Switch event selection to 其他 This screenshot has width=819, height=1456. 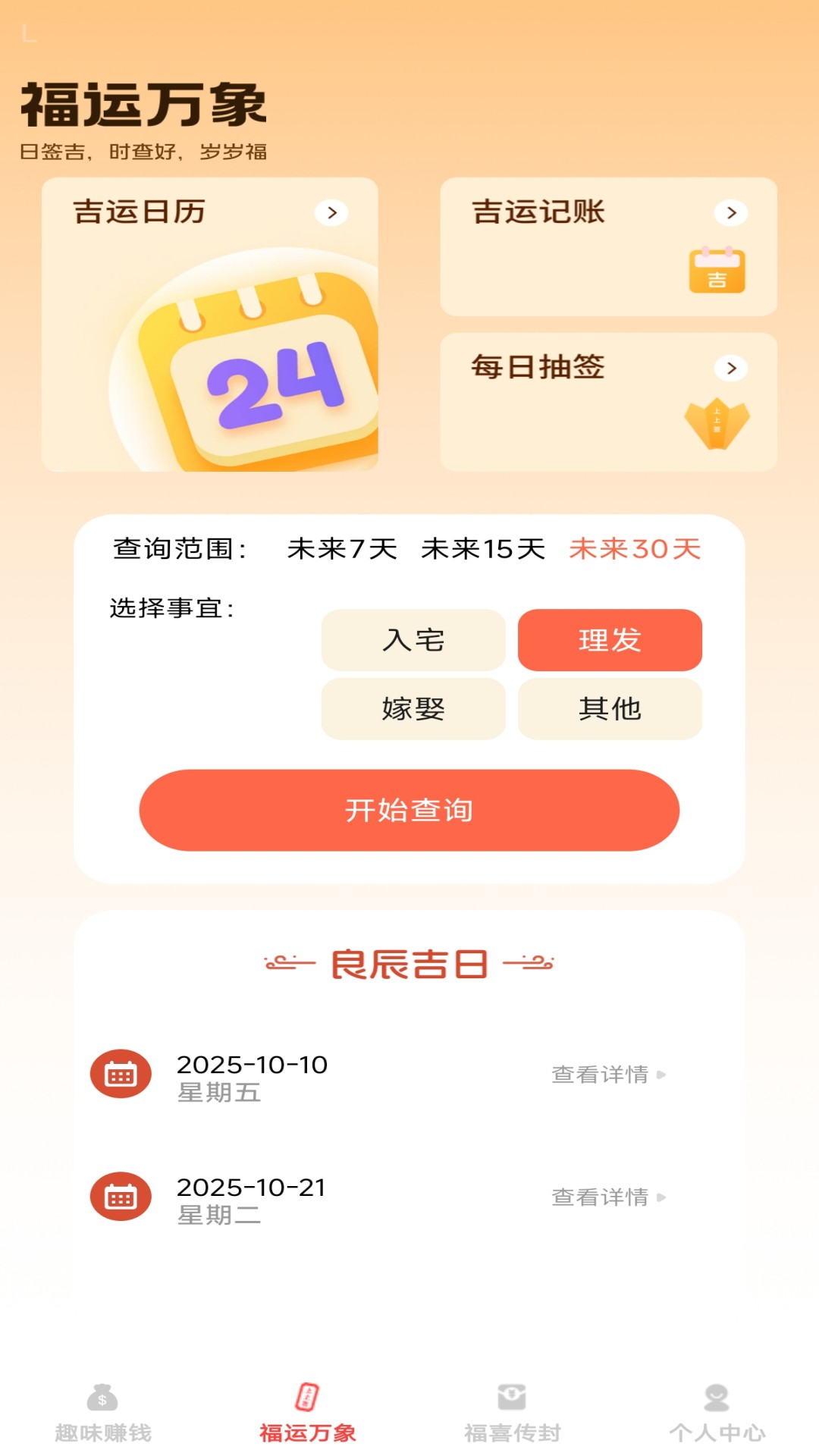610,709
